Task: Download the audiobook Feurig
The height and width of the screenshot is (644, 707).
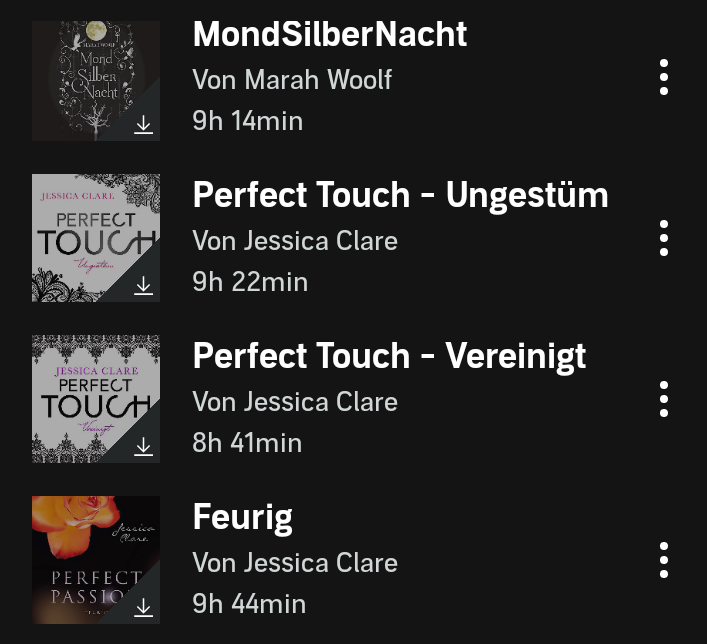Action: (144, 608)
